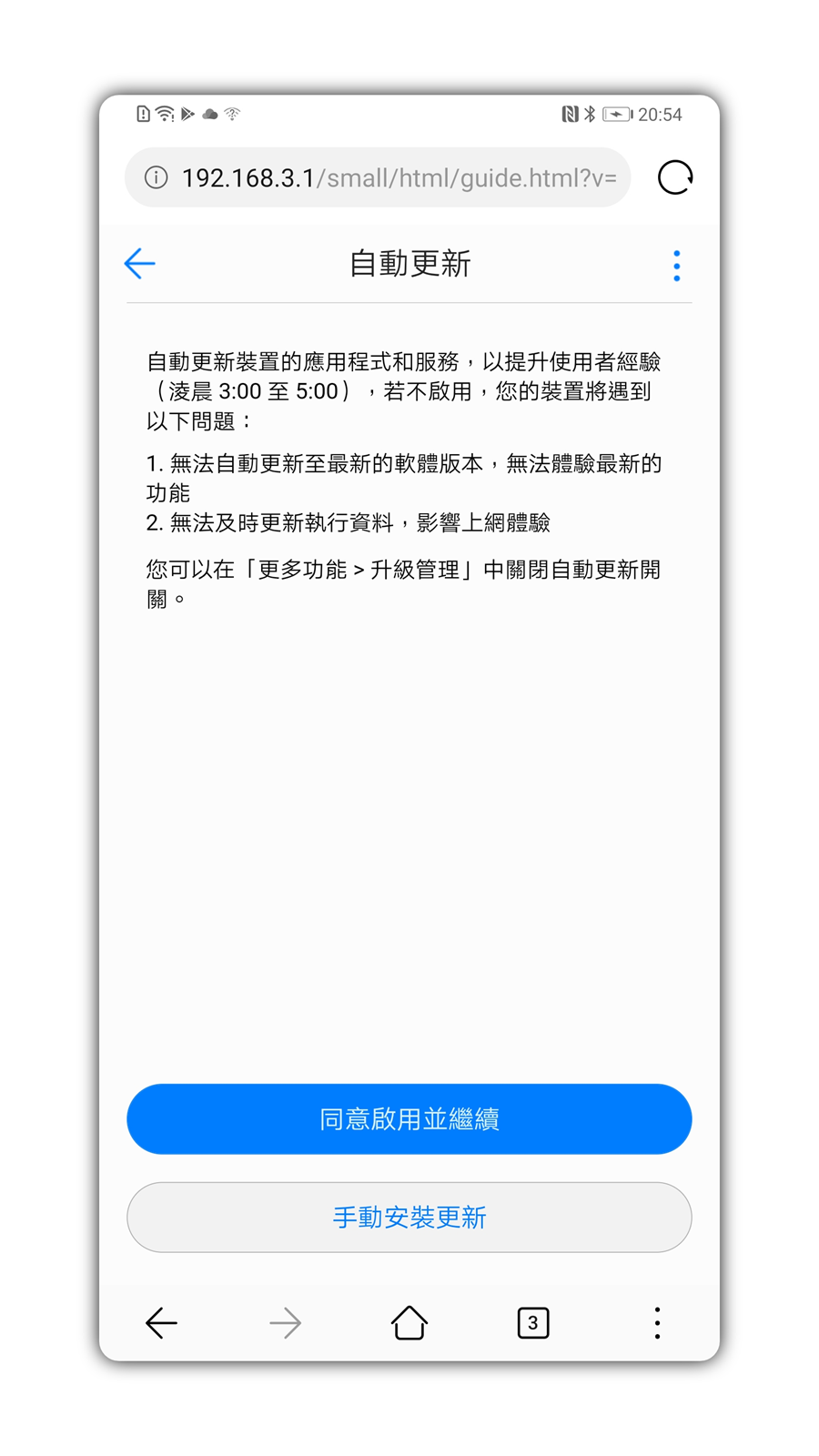Viewport: 819px width, 1456px height.
Task: Open the blue three-dot menu in the page header
Action: click(676, 265)
